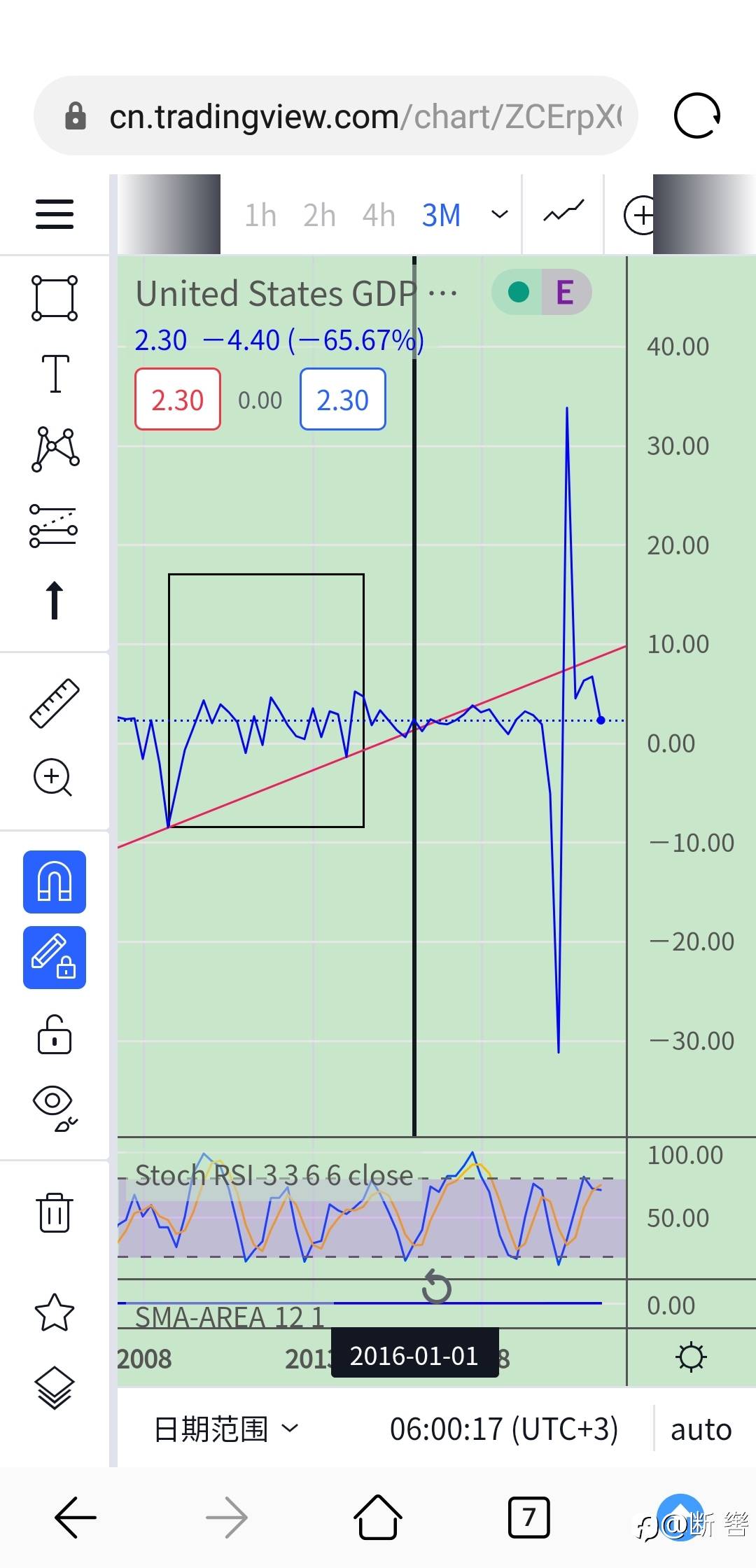Activate the zoom-in magnifier tool

53,777
